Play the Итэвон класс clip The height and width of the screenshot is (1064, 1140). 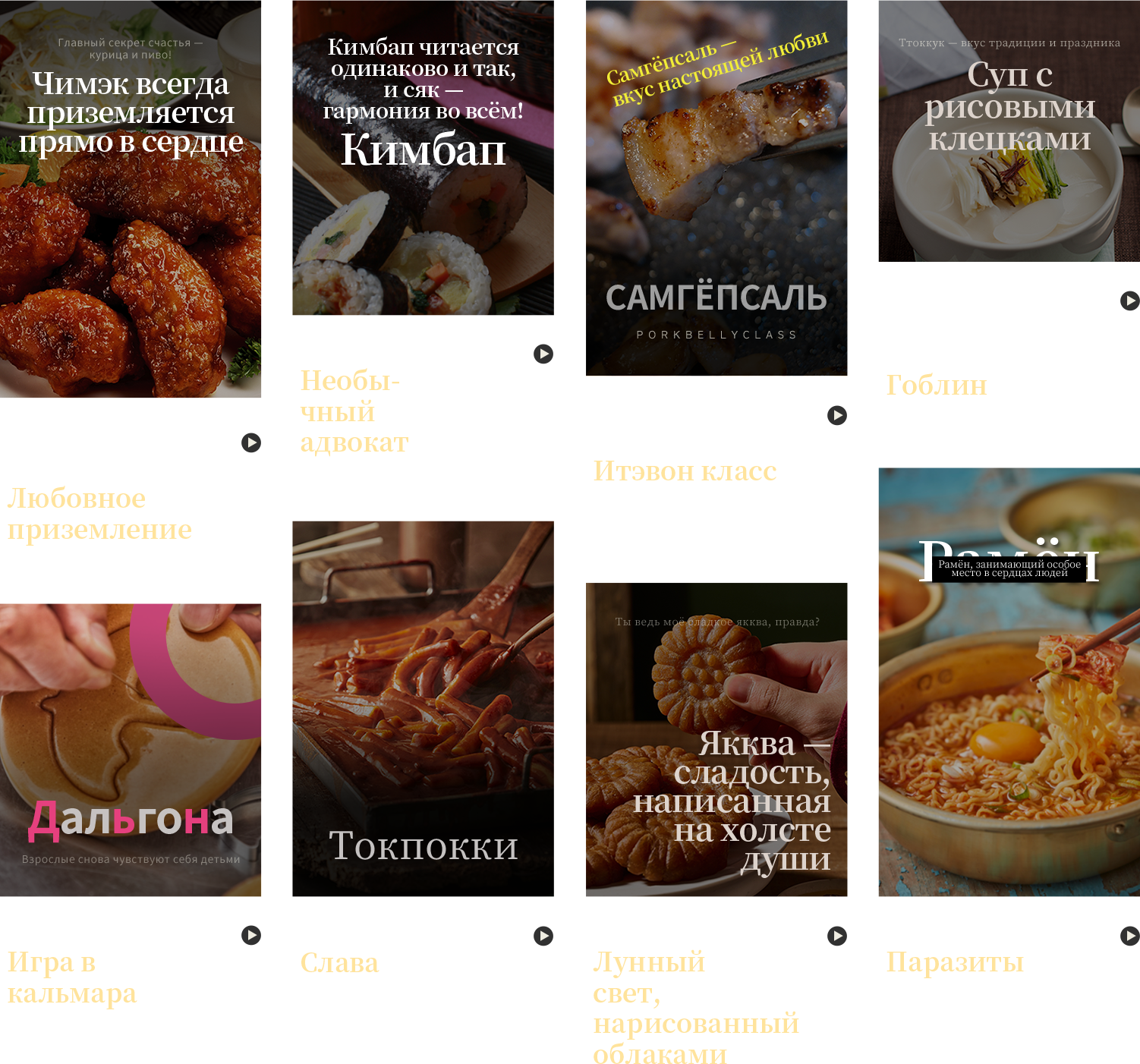pyautogui.click(x=837, y=415)
